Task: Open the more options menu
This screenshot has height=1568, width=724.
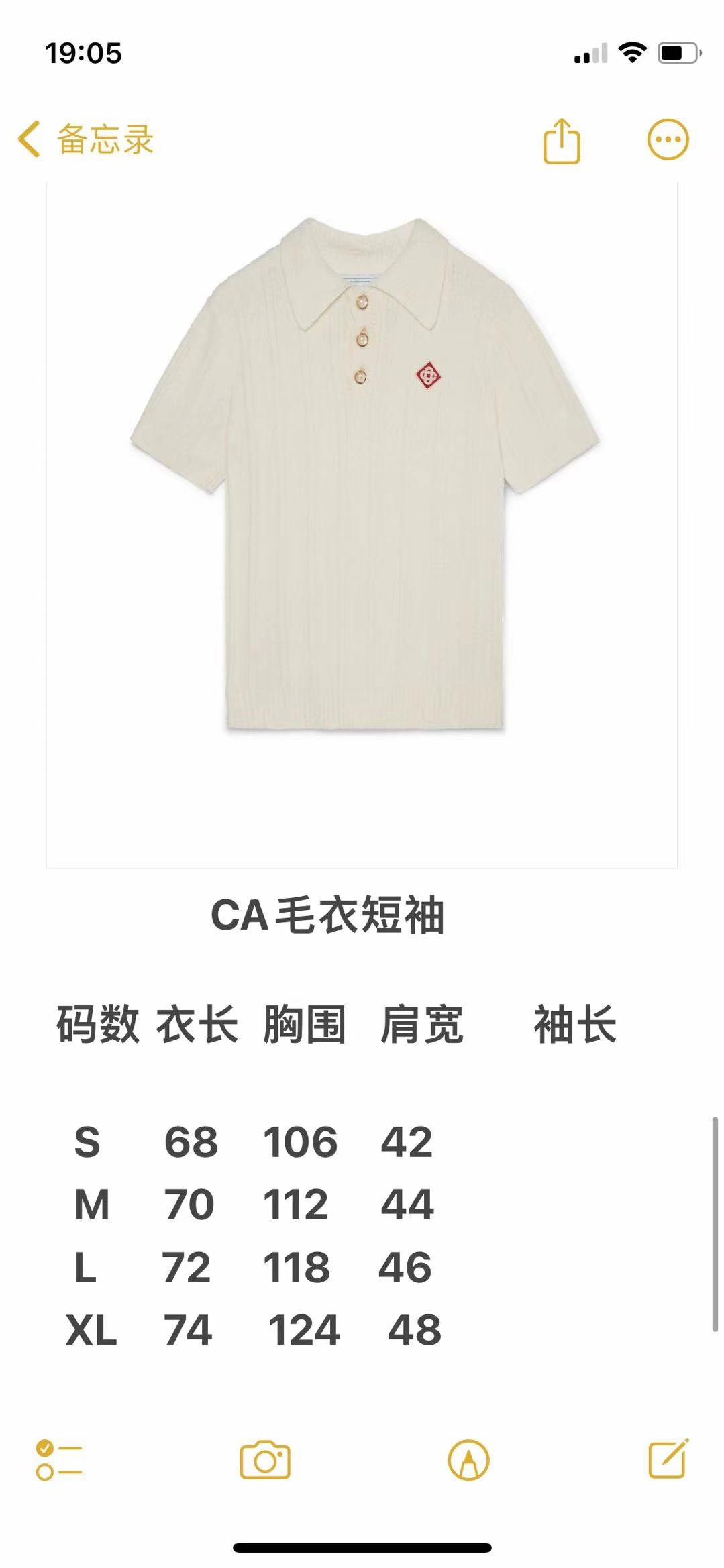Action: point(668,140)
